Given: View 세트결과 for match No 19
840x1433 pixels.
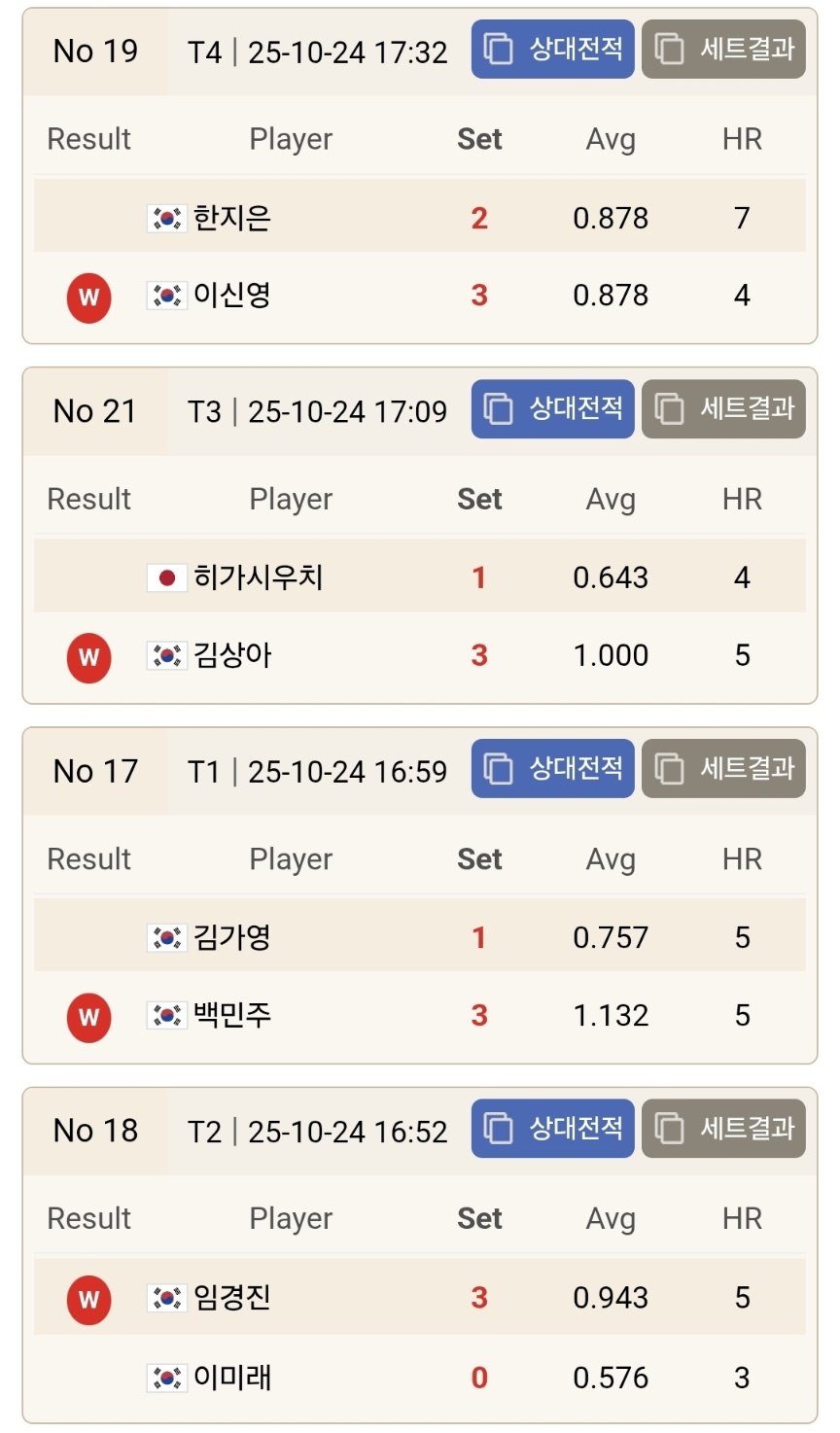Looking at the screenshot, I should (x=723, y=49).
